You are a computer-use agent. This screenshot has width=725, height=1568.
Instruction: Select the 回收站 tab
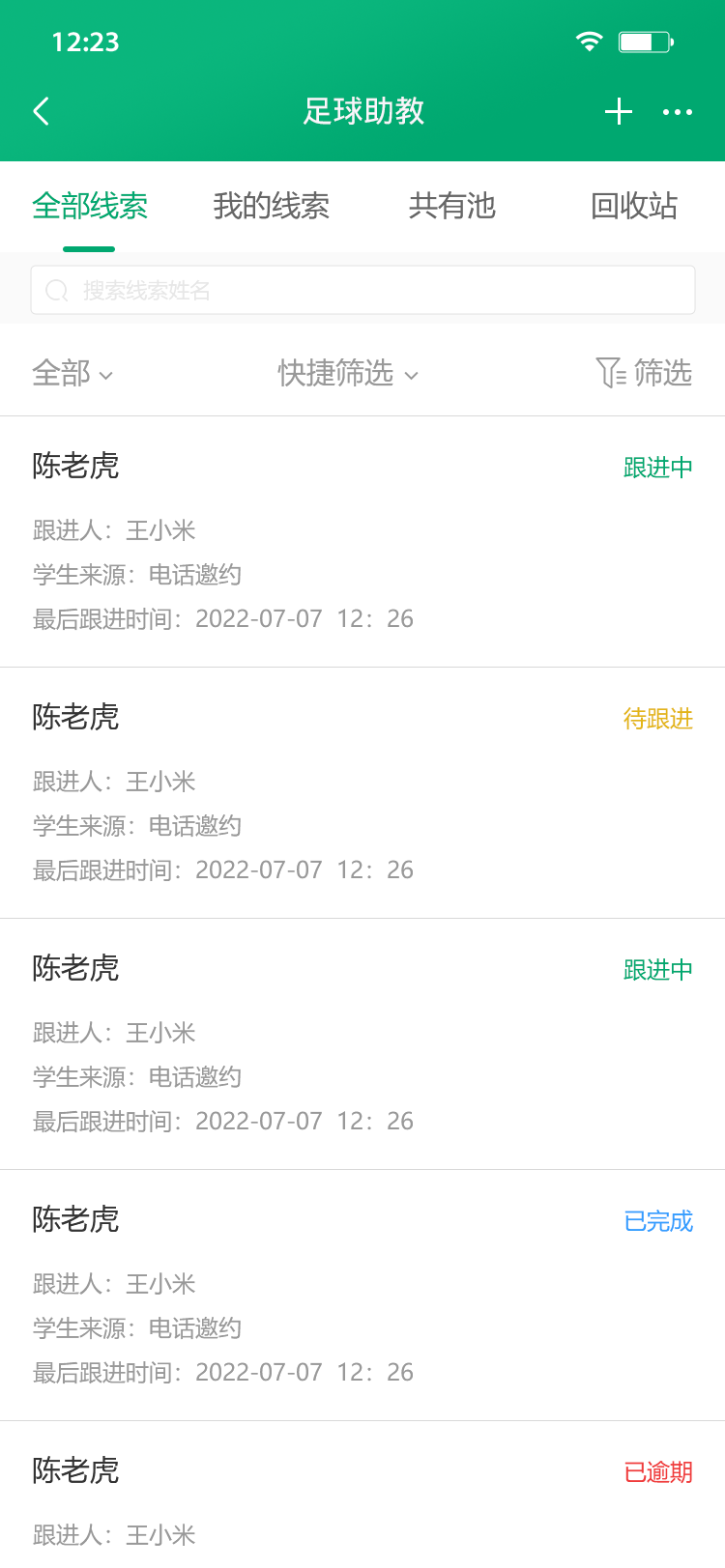tap(633, 206)
